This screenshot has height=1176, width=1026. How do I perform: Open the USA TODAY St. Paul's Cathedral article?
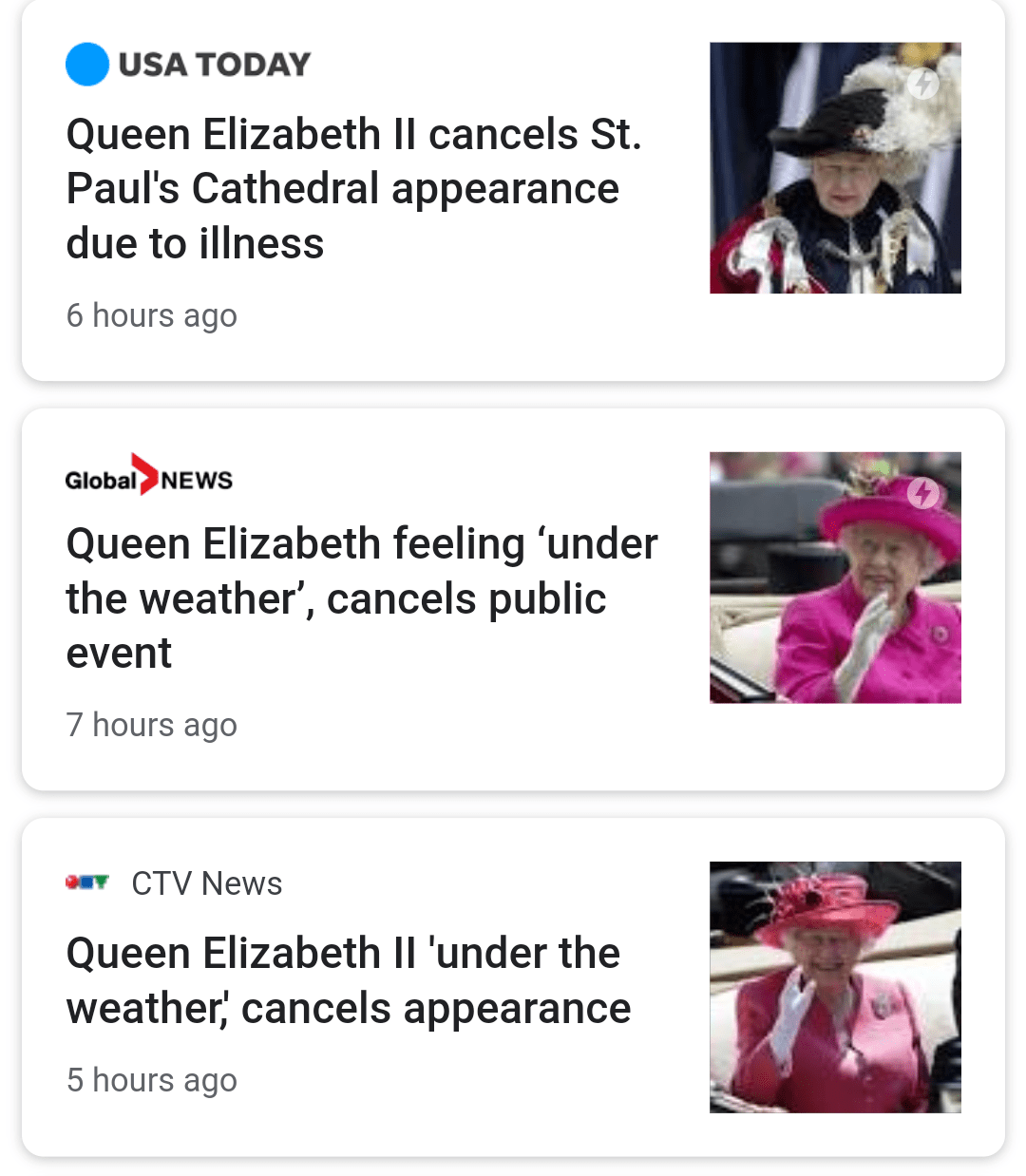tap(353, 189)
